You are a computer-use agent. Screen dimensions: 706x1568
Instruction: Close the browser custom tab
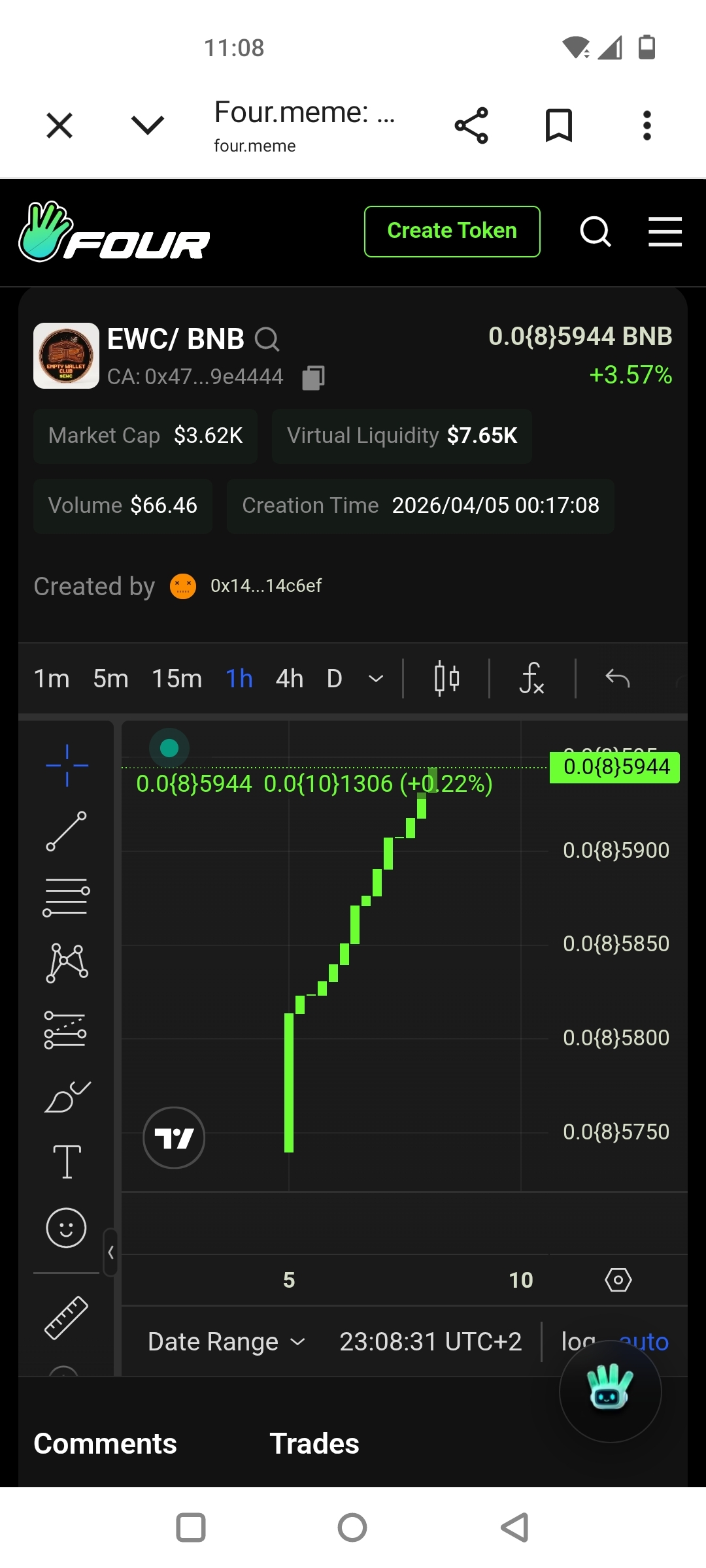59,125
